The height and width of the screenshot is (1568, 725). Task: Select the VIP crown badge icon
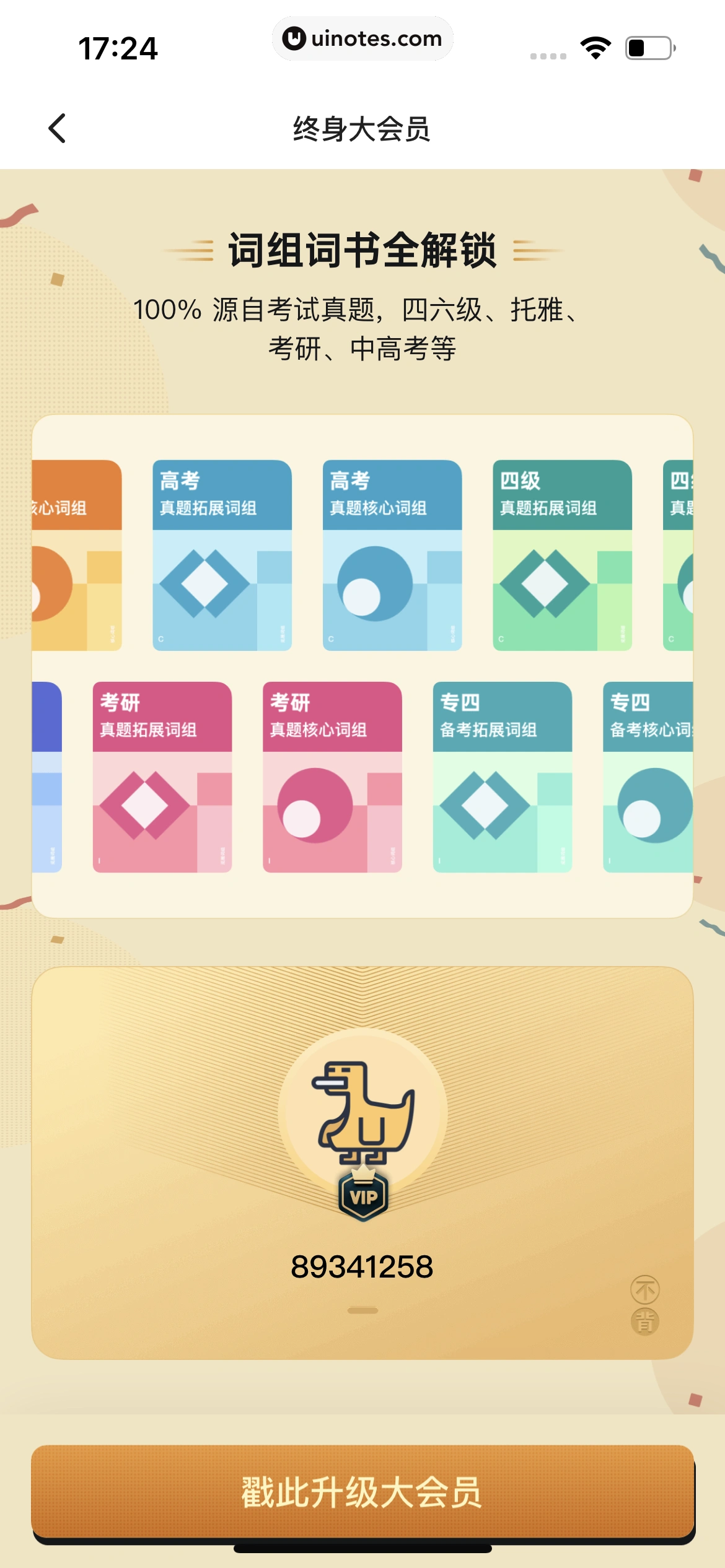coord(364,1200)
